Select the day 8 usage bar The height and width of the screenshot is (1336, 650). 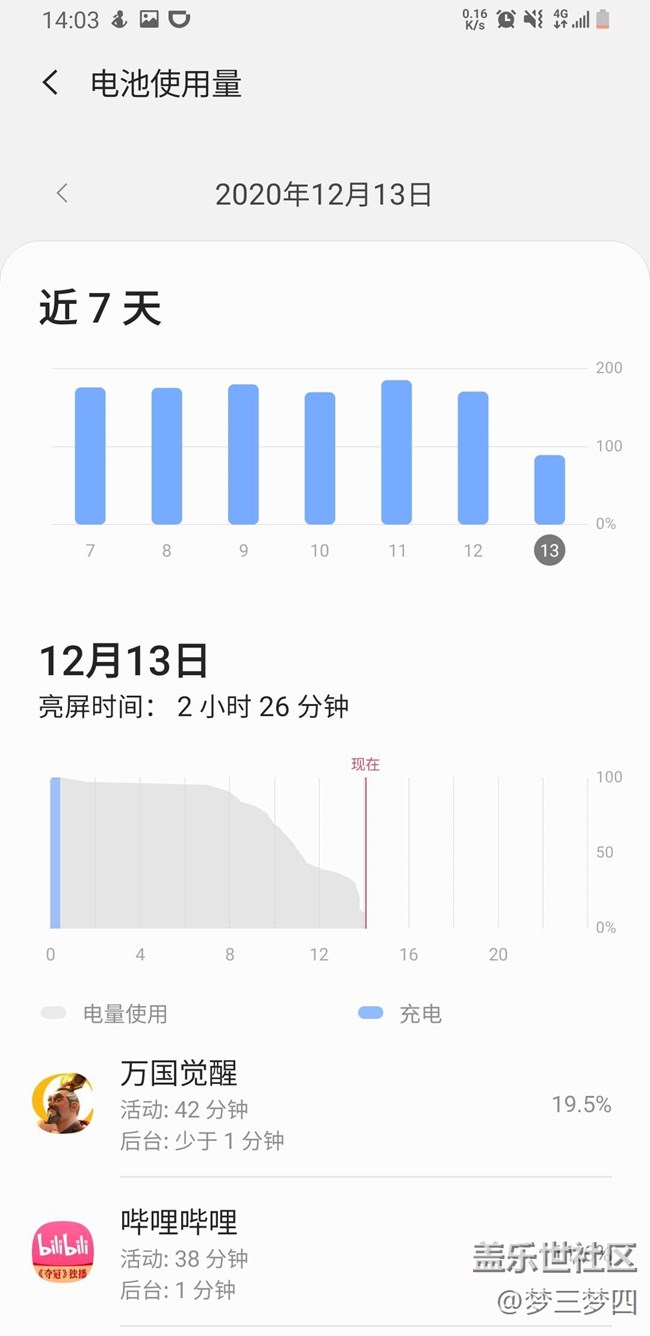click(167, 456)
